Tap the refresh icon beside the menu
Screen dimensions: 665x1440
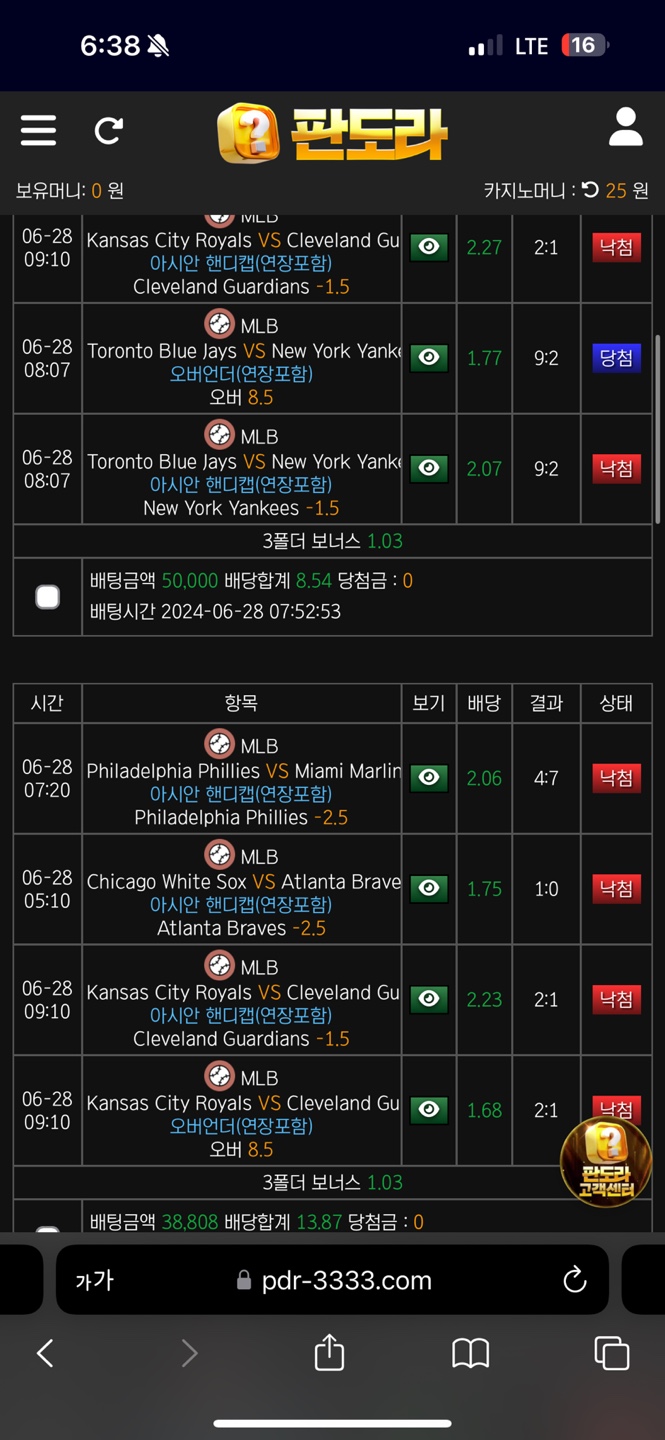(108, 130)
